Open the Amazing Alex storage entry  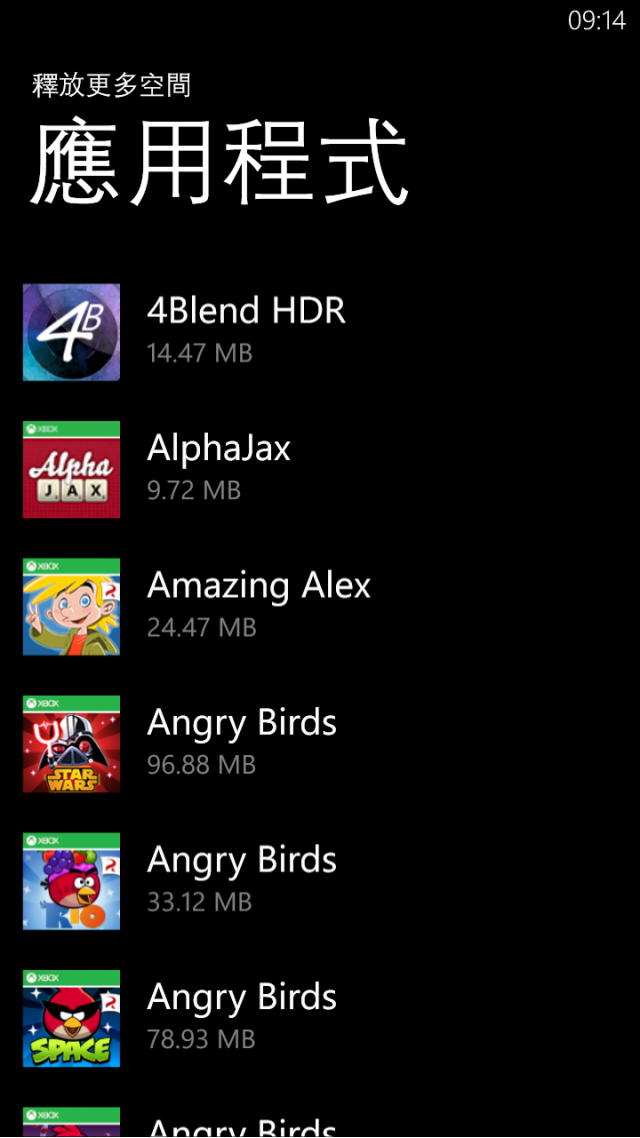click(258, 604)
